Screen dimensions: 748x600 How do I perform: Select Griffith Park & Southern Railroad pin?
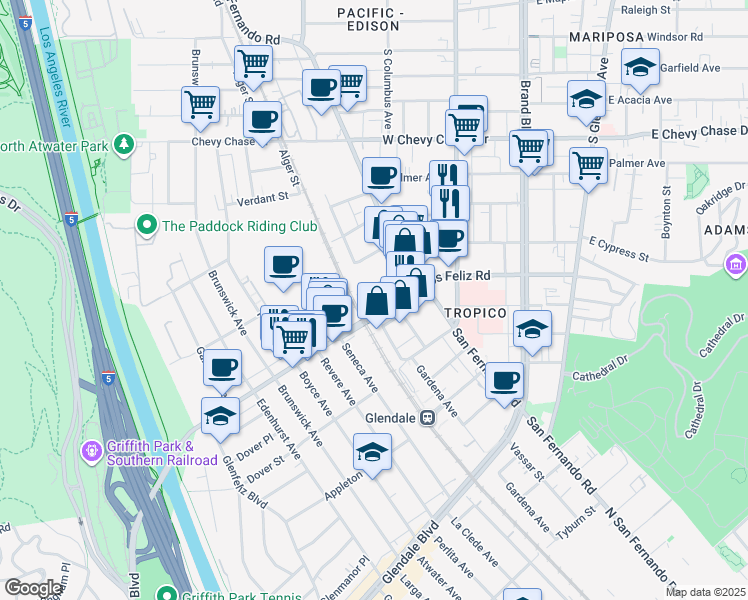point(92,452)
